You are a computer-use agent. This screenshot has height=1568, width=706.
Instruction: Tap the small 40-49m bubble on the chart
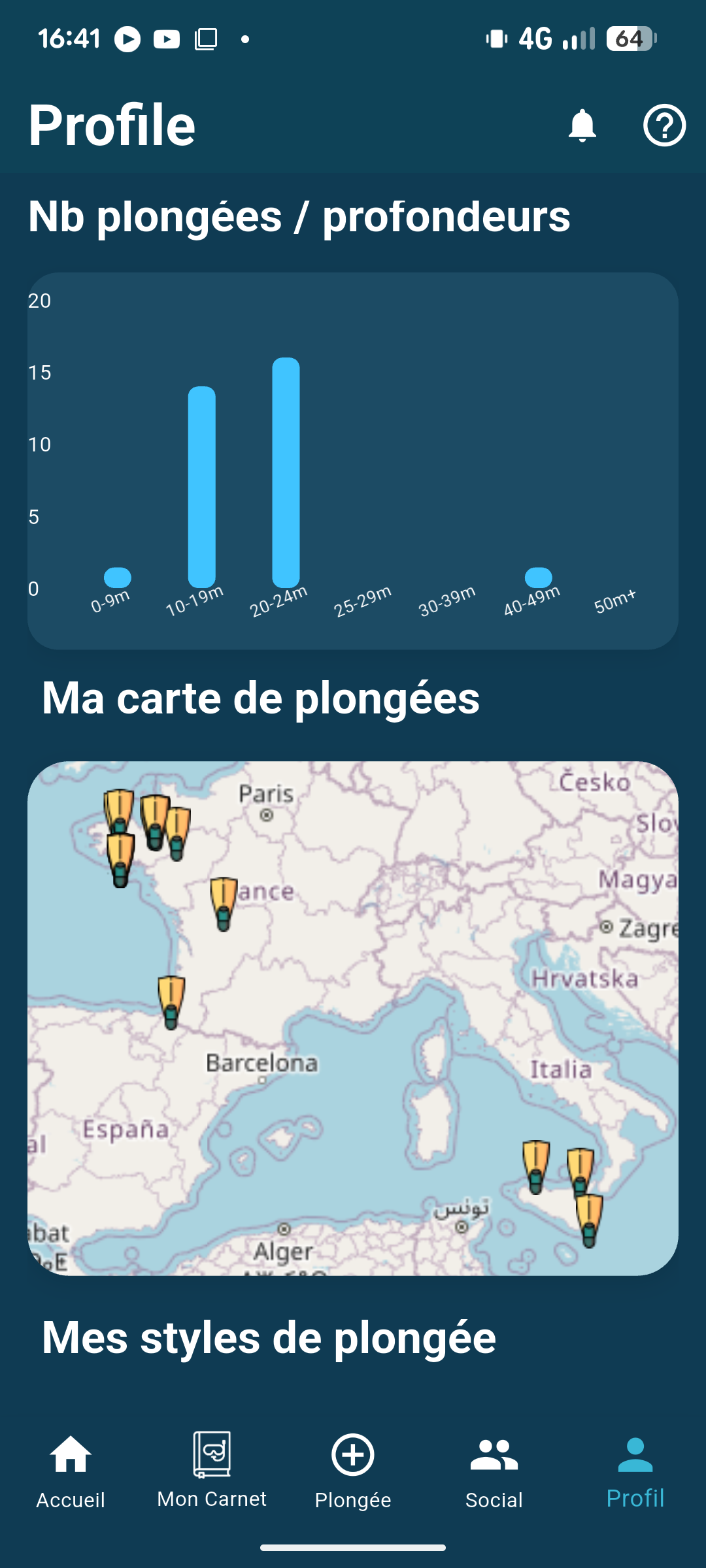(538, 578)
